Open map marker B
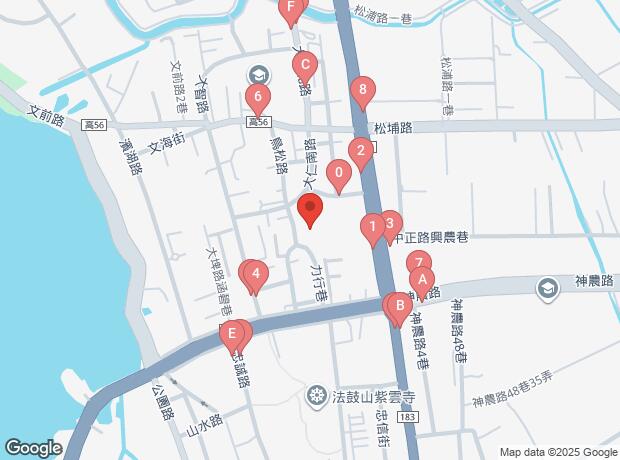Image resolution: width=620 pixels, height=460 pixels. click(x=399, y=305)
